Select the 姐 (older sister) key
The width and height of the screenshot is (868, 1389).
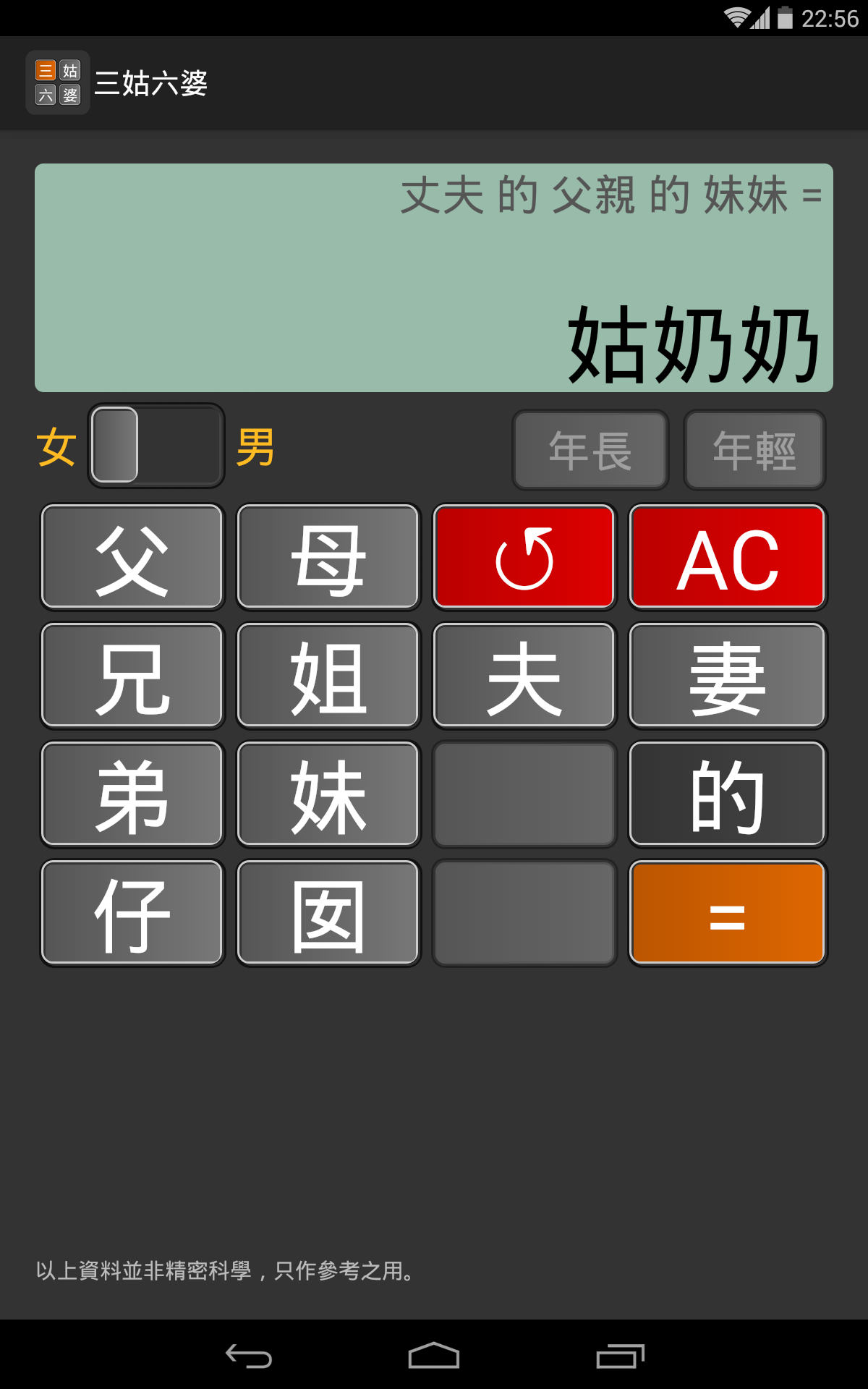[328, 676]
